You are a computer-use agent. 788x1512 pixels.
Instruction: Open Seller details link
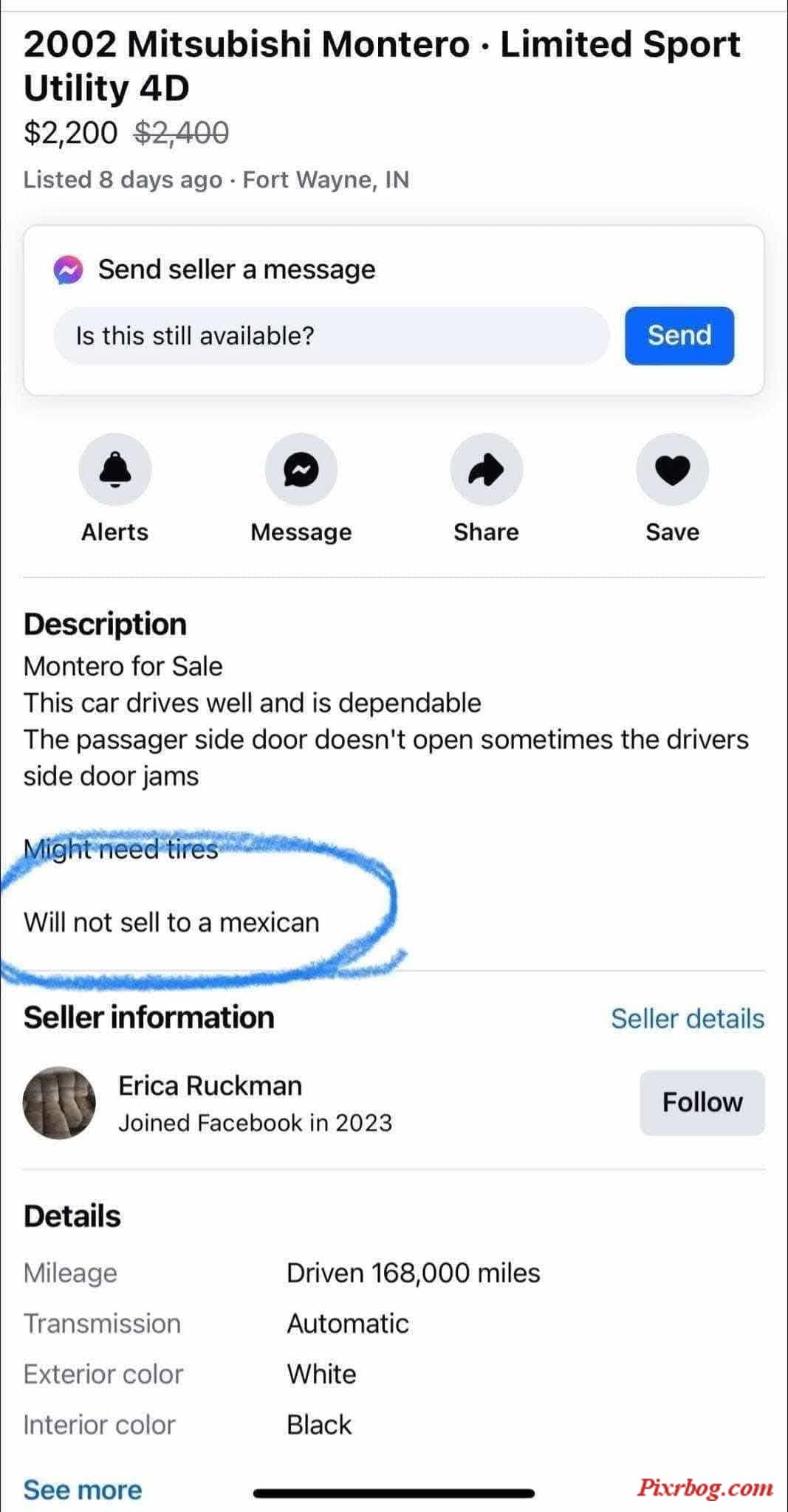tap(687, 1018)
